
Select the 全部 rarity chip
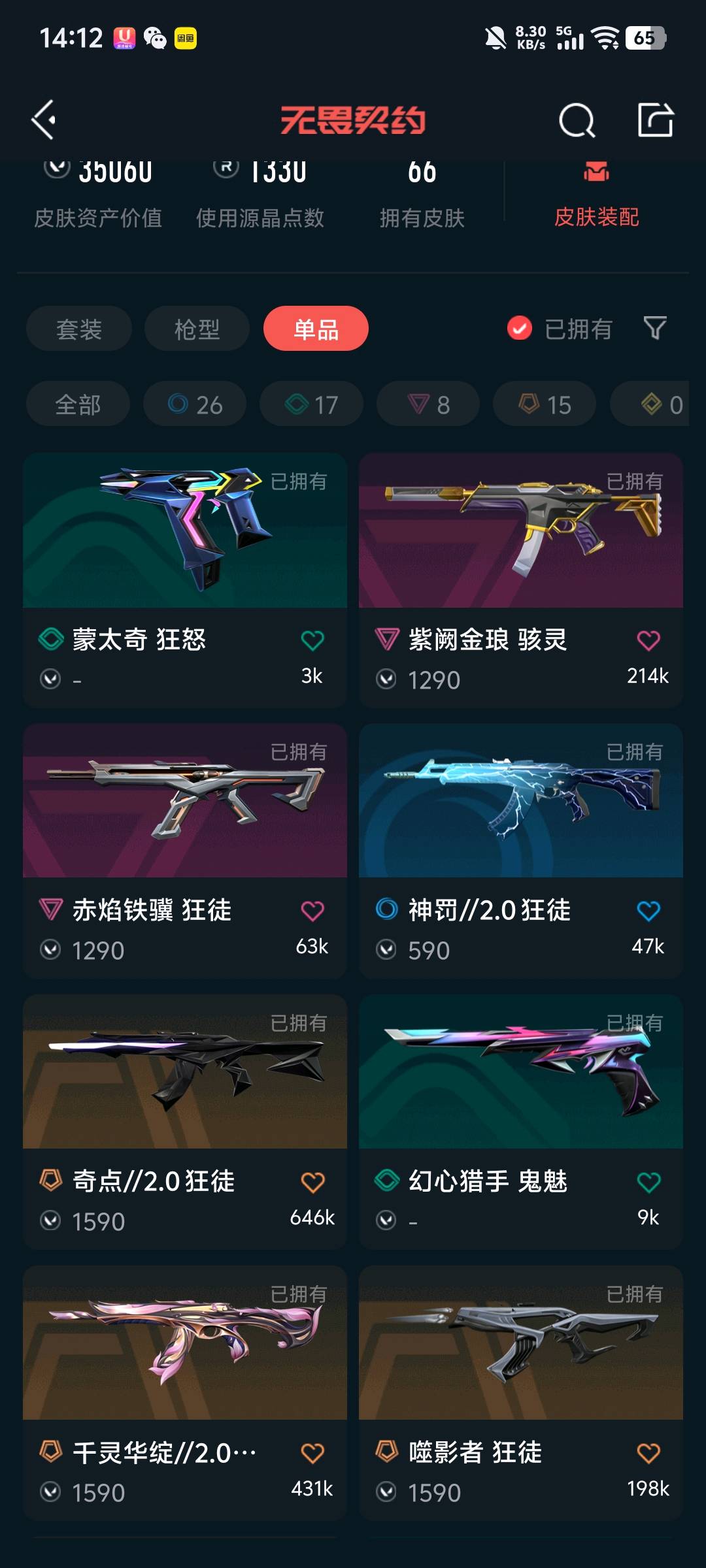point(78,404)
